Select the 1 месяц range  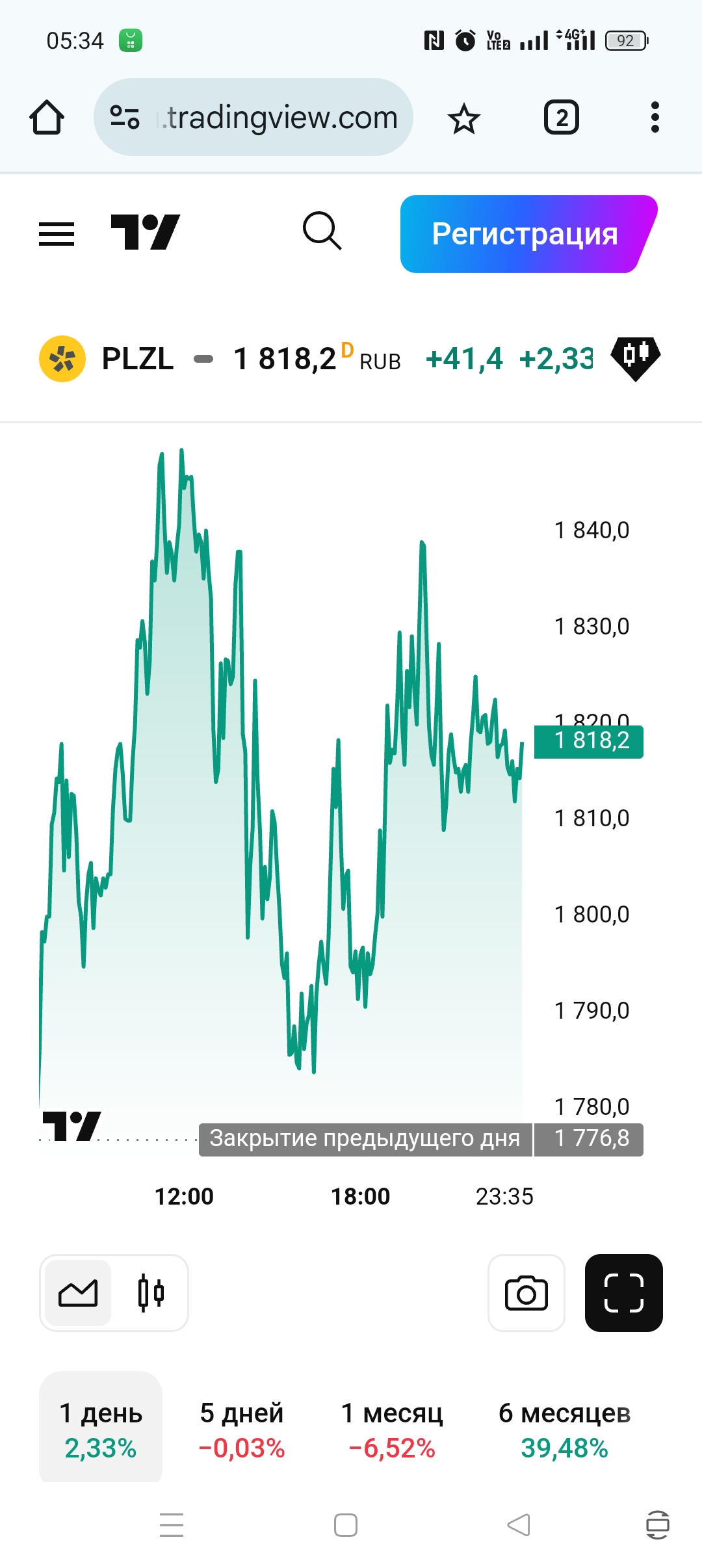(392, 1429)
